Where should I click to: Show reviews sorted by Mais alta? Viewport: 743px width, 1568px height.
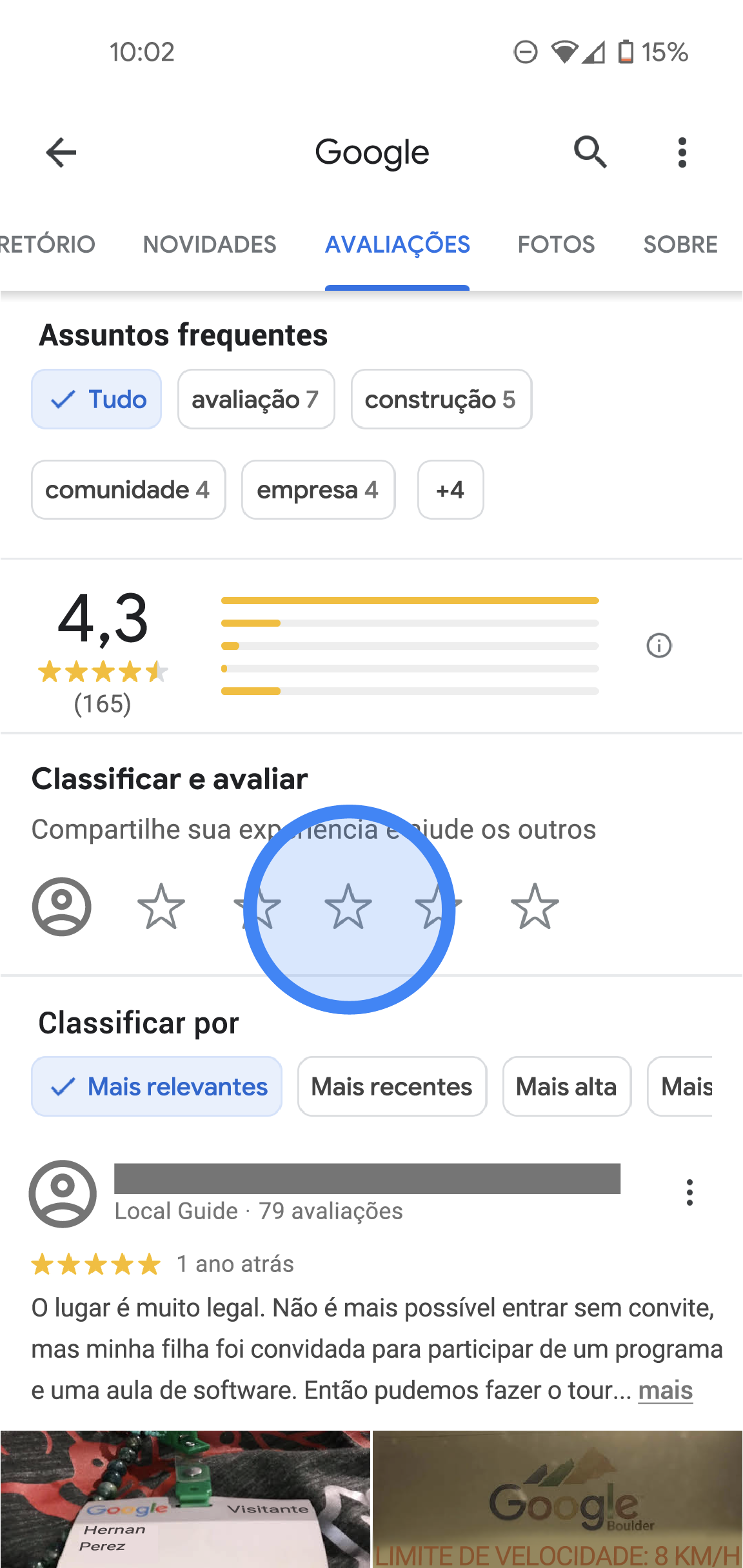point(566,1086)
